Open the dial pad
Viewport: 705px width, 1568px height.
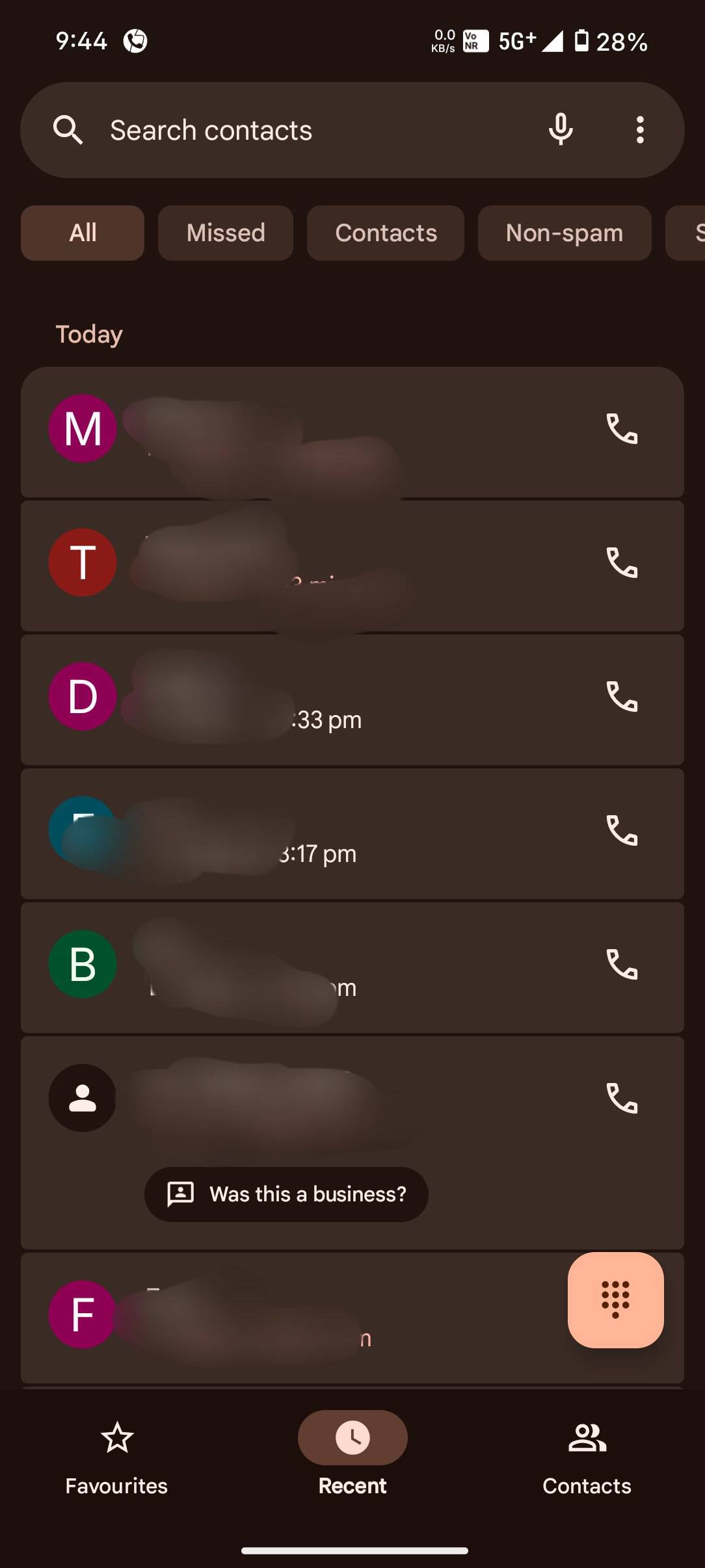click(x=615, y=1300)
